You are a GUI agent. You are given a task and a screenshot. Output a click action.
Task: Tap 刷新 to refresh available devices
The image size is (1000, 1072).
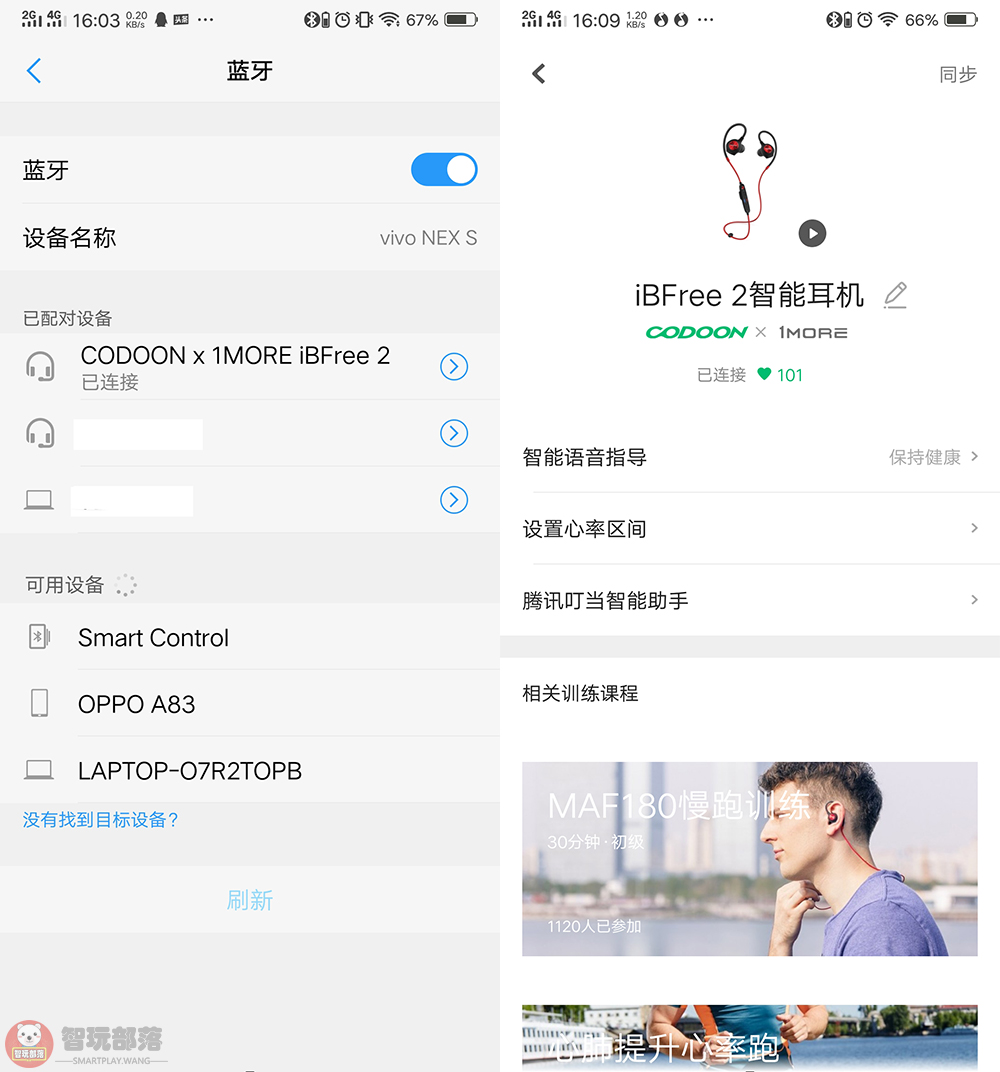click(x=250, y=900)
